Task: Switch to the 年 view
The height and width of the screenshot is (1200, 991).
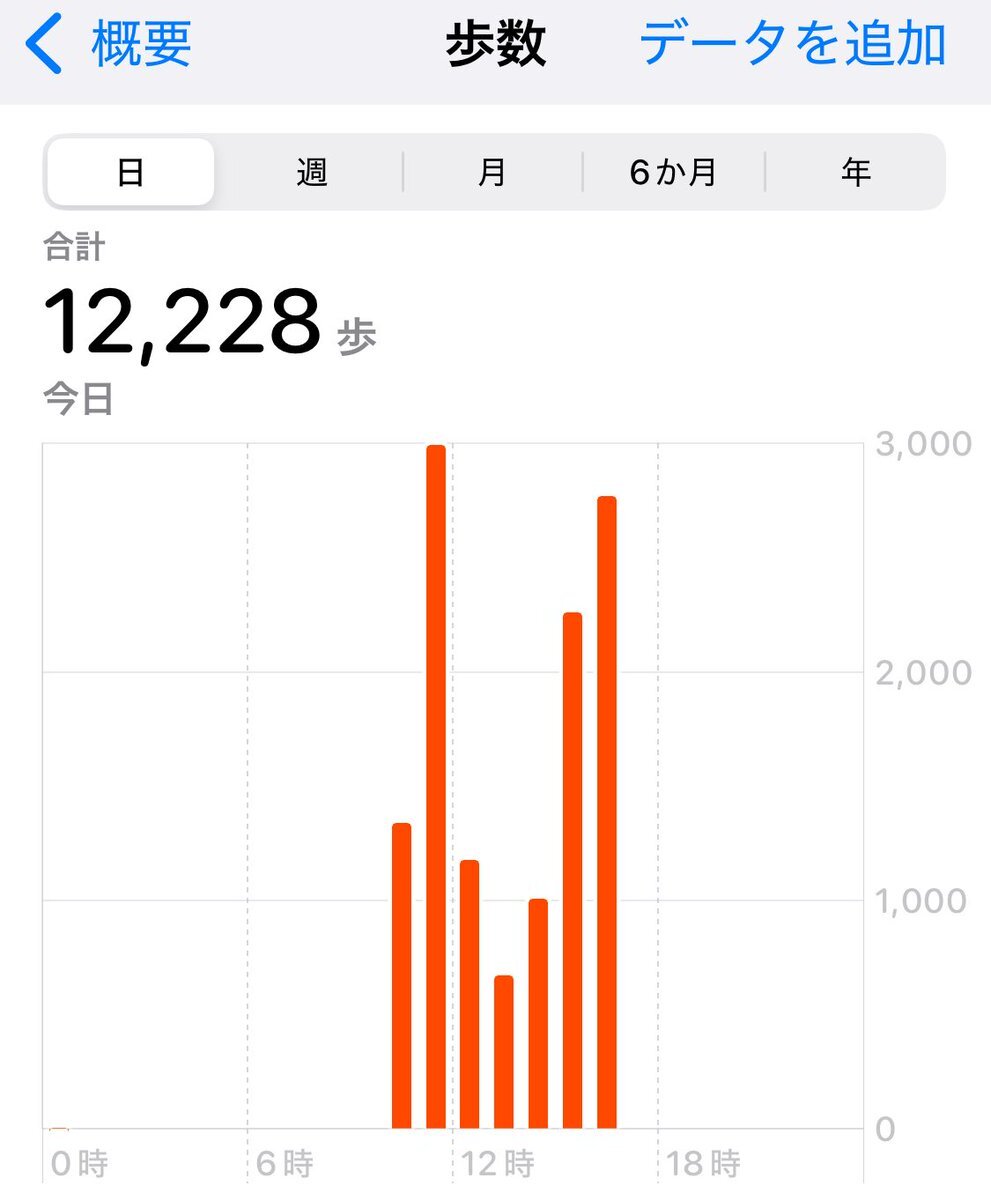Action: coord(855,172)
